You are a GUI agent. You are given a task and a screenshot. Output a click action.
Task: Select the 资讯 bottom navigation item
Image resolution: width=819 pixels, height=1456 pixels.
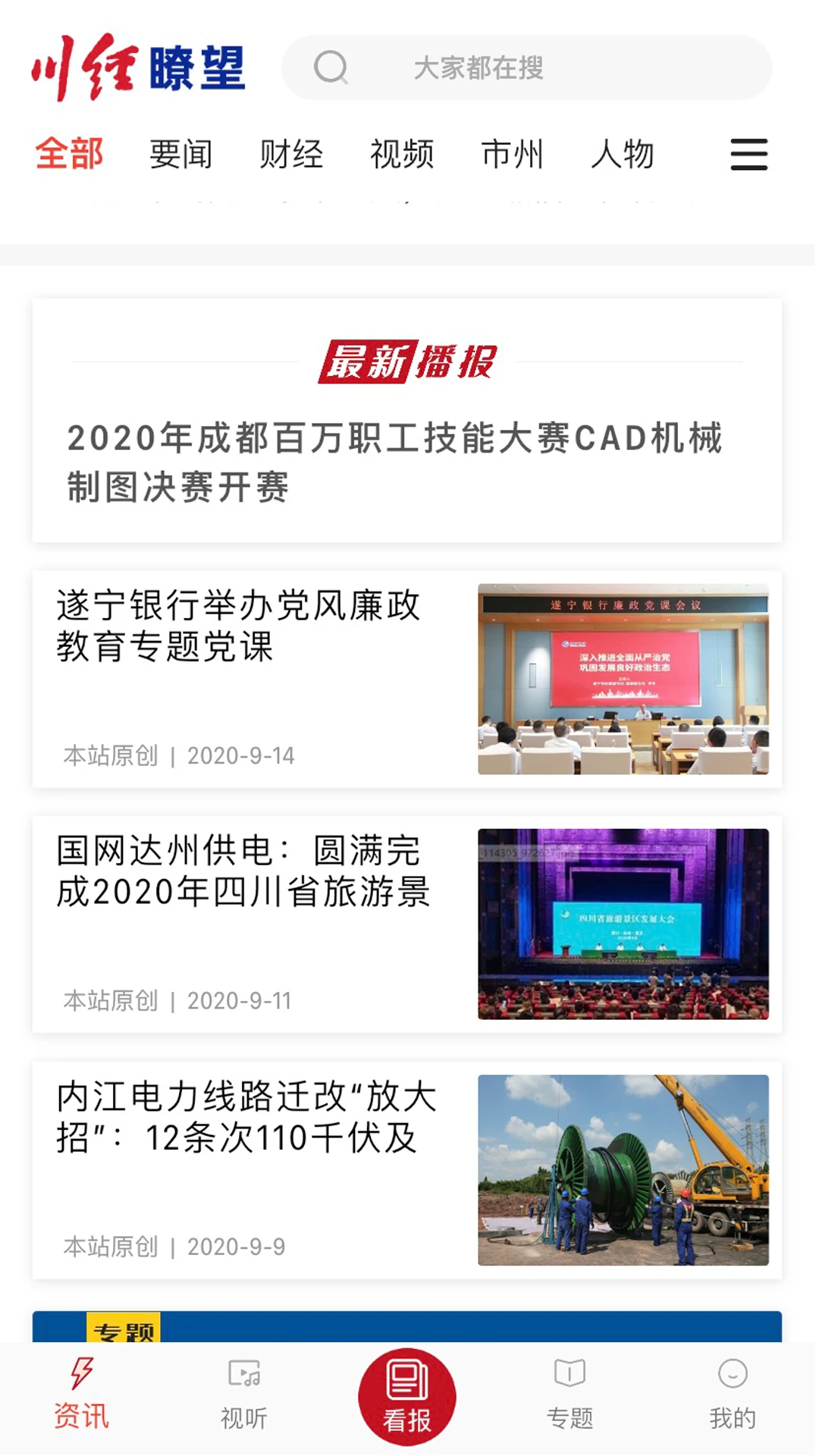[81, 1395]
